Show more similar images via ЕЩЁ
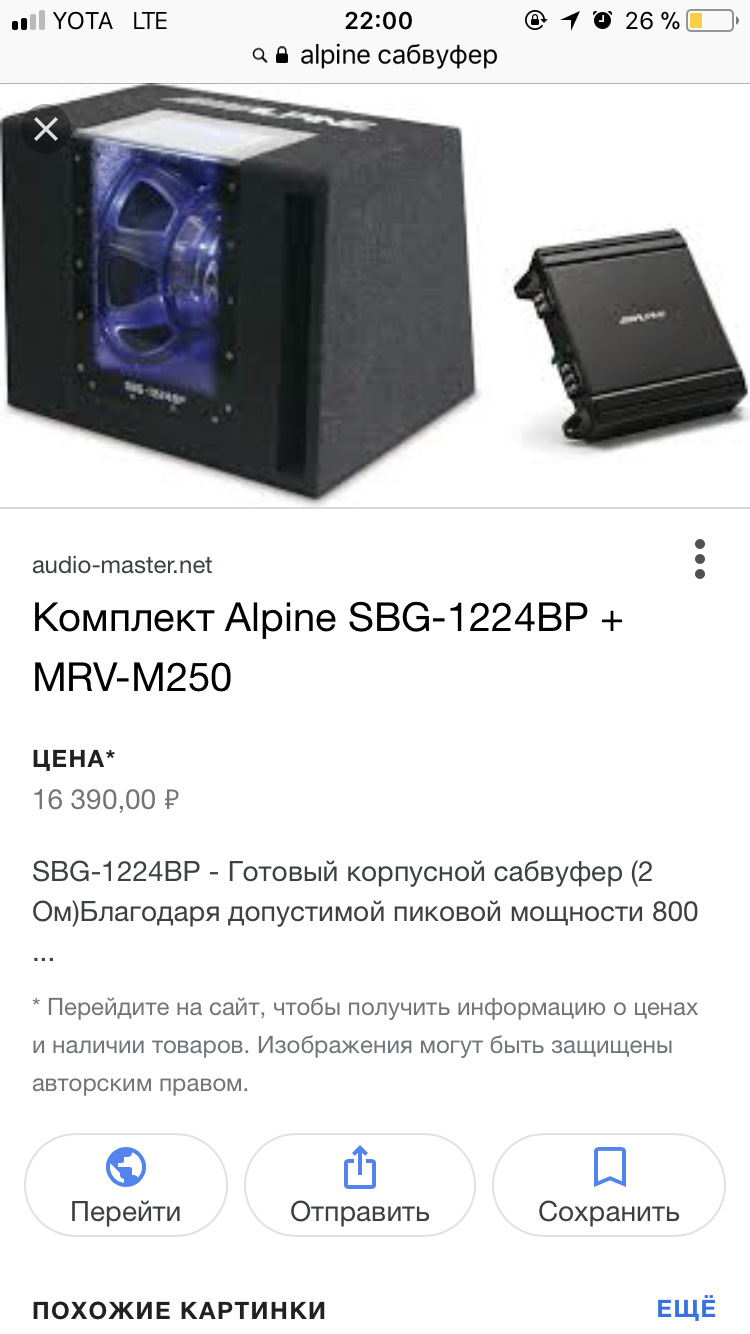This screenshot has height=1334, width=750. [x=686, y=1309]
